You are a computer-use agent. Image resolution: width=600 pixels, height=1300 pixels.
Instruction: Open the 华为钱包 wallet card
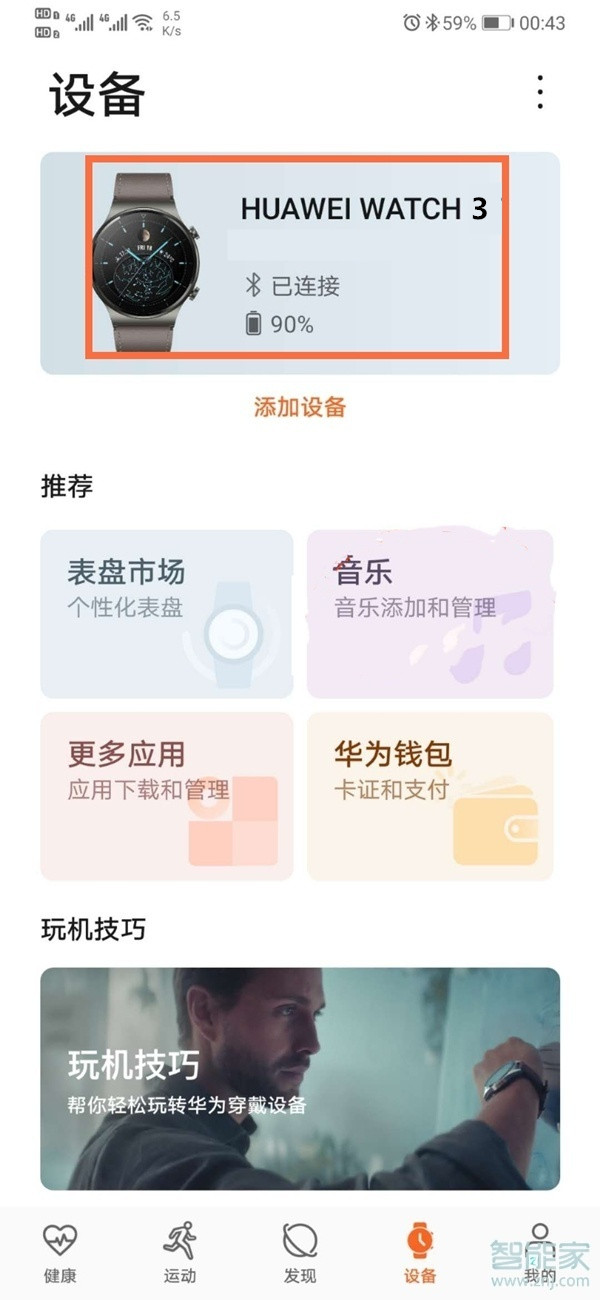pyautogui.click(x=430, y=795)
